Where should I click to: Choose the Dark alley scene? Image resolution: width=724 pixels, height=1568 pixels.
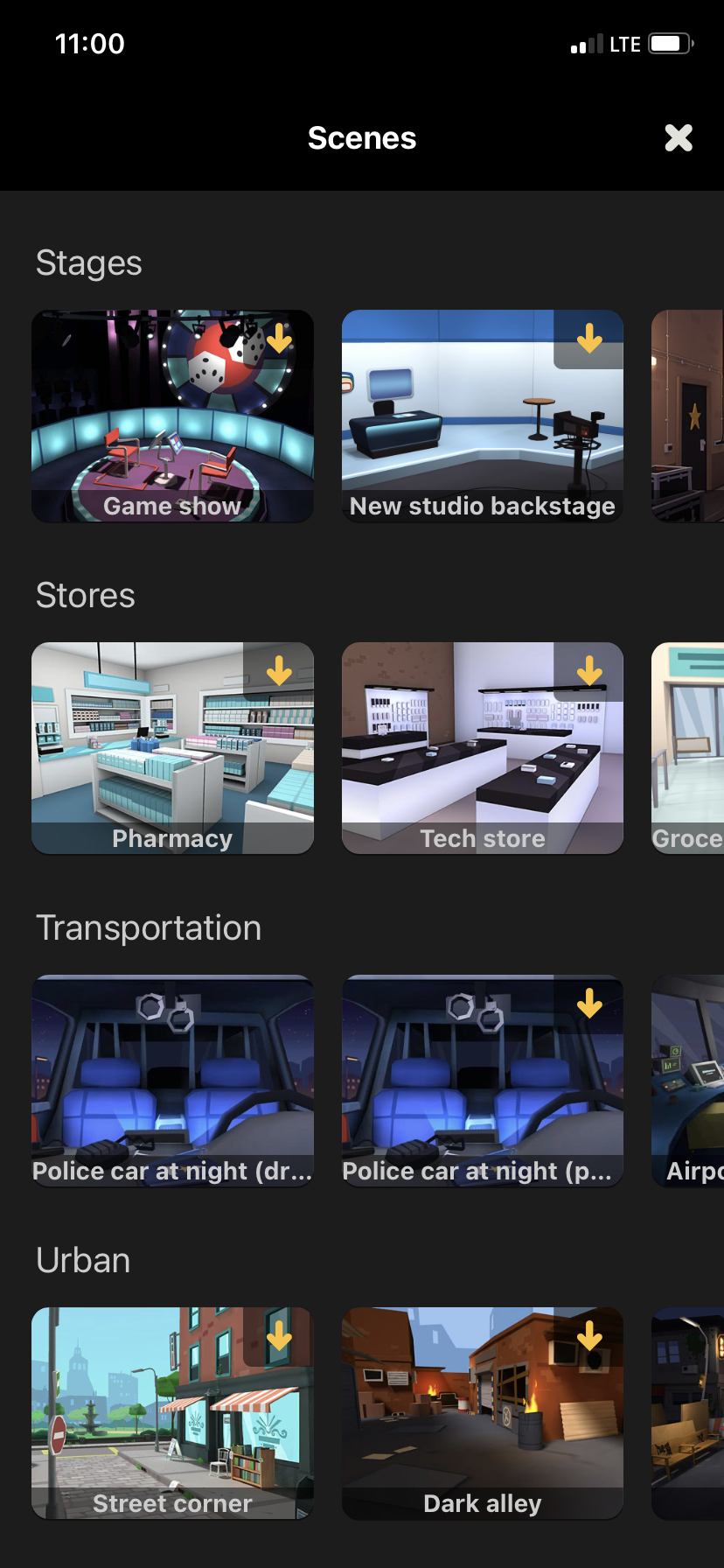tap(482, 1414)
